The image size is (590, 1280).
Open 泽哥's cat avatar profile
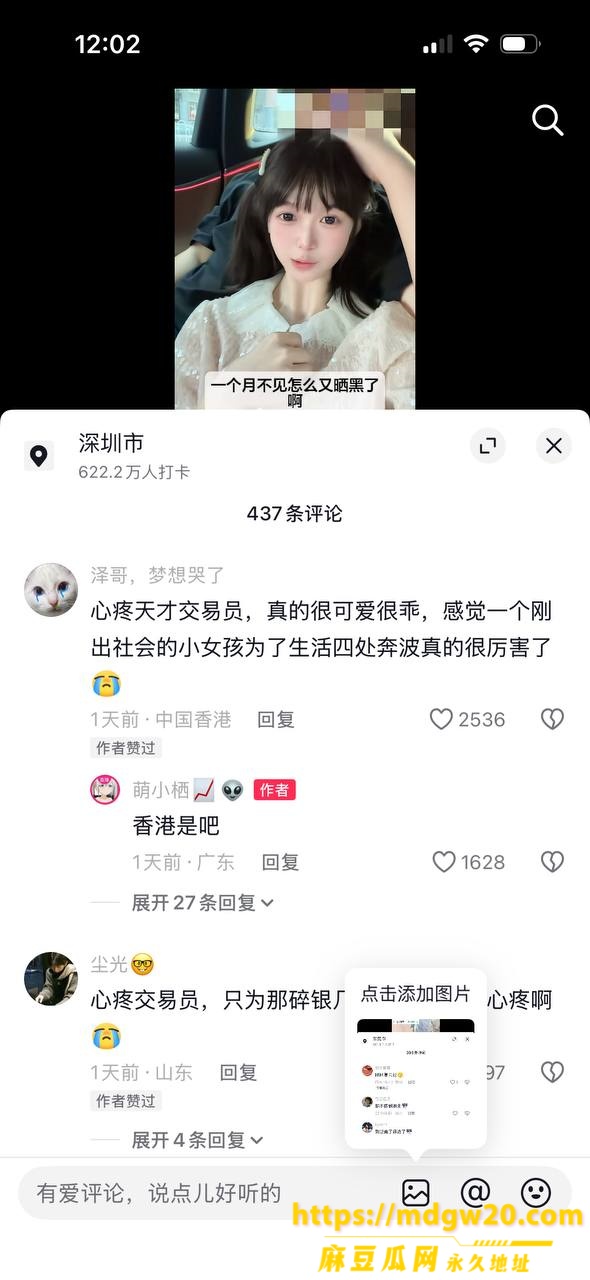tap(51, 589)
